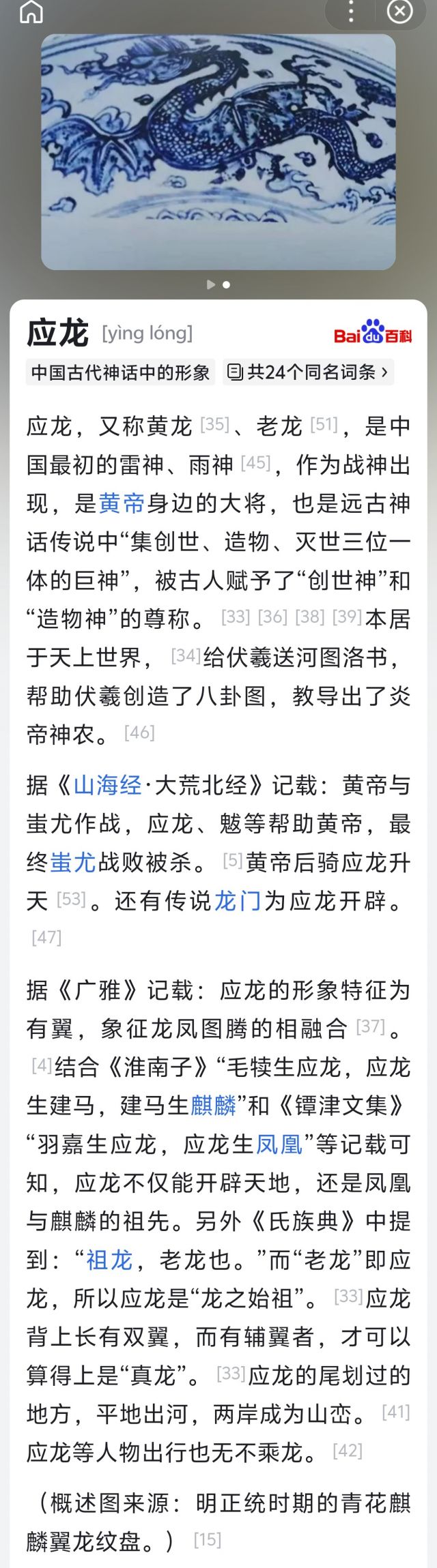Image resolution: width=437 pixels, height=1568 pixels.
Task: Open the three-dot overflow menu
Action: click(351, 12)
